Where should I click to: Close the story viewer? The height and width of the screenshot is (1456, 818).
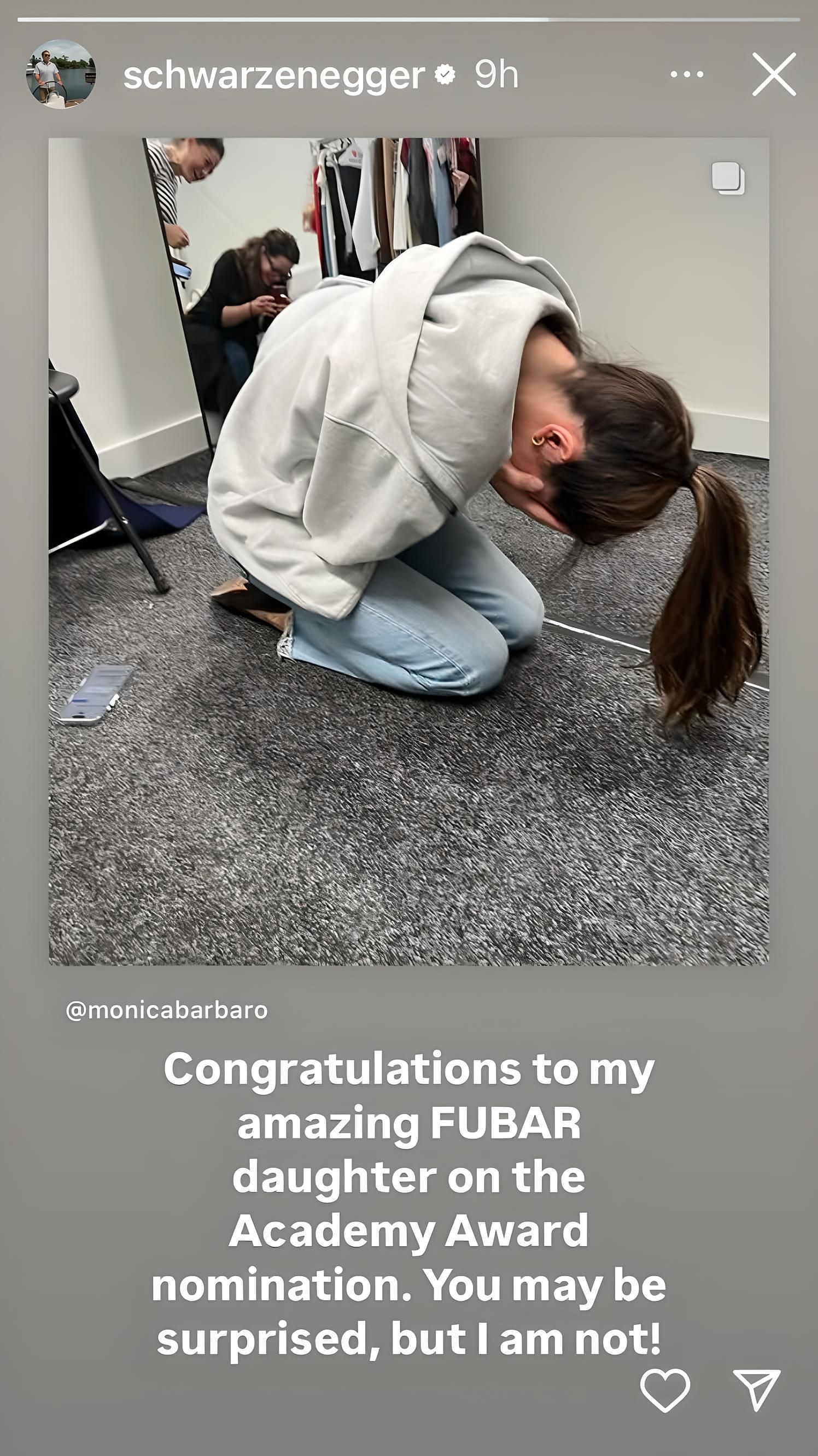tap(774, 74)
